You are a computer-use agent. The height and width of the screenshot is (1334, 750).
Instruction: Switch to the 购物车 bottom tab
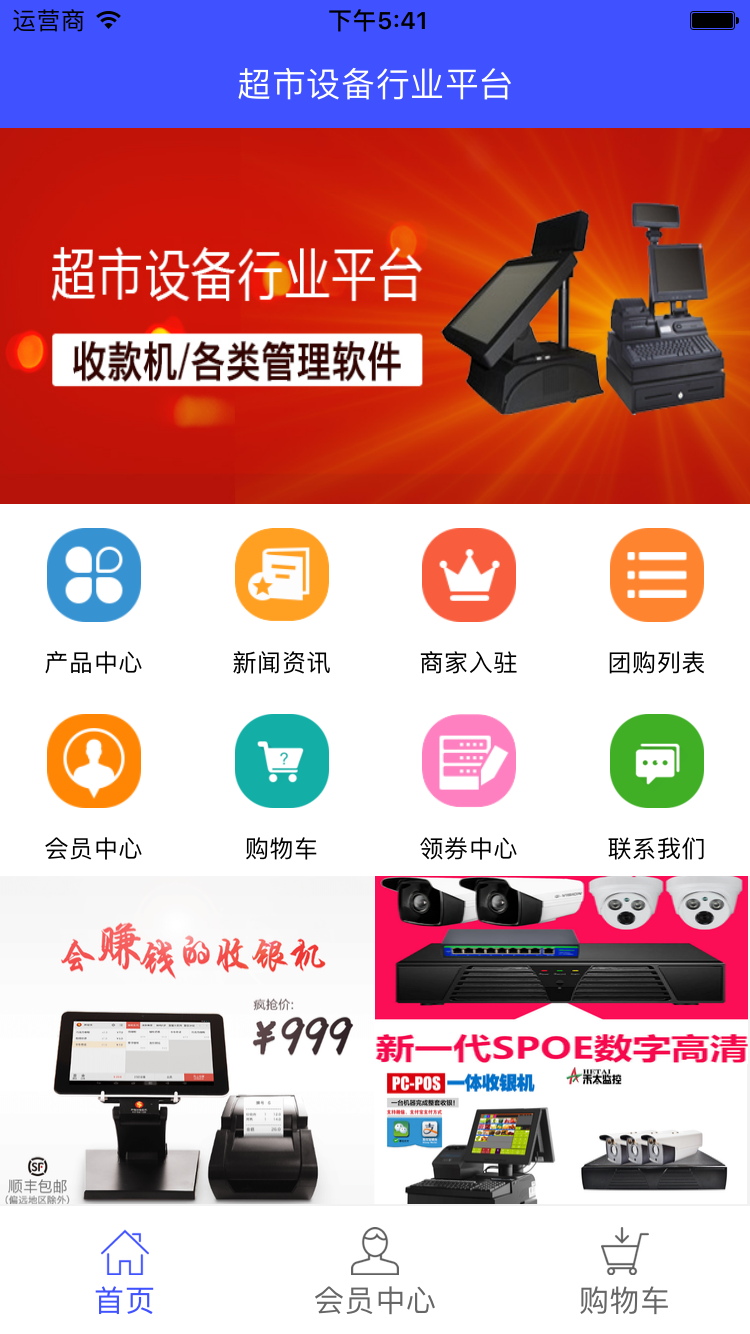click(x=624, y=1272)
